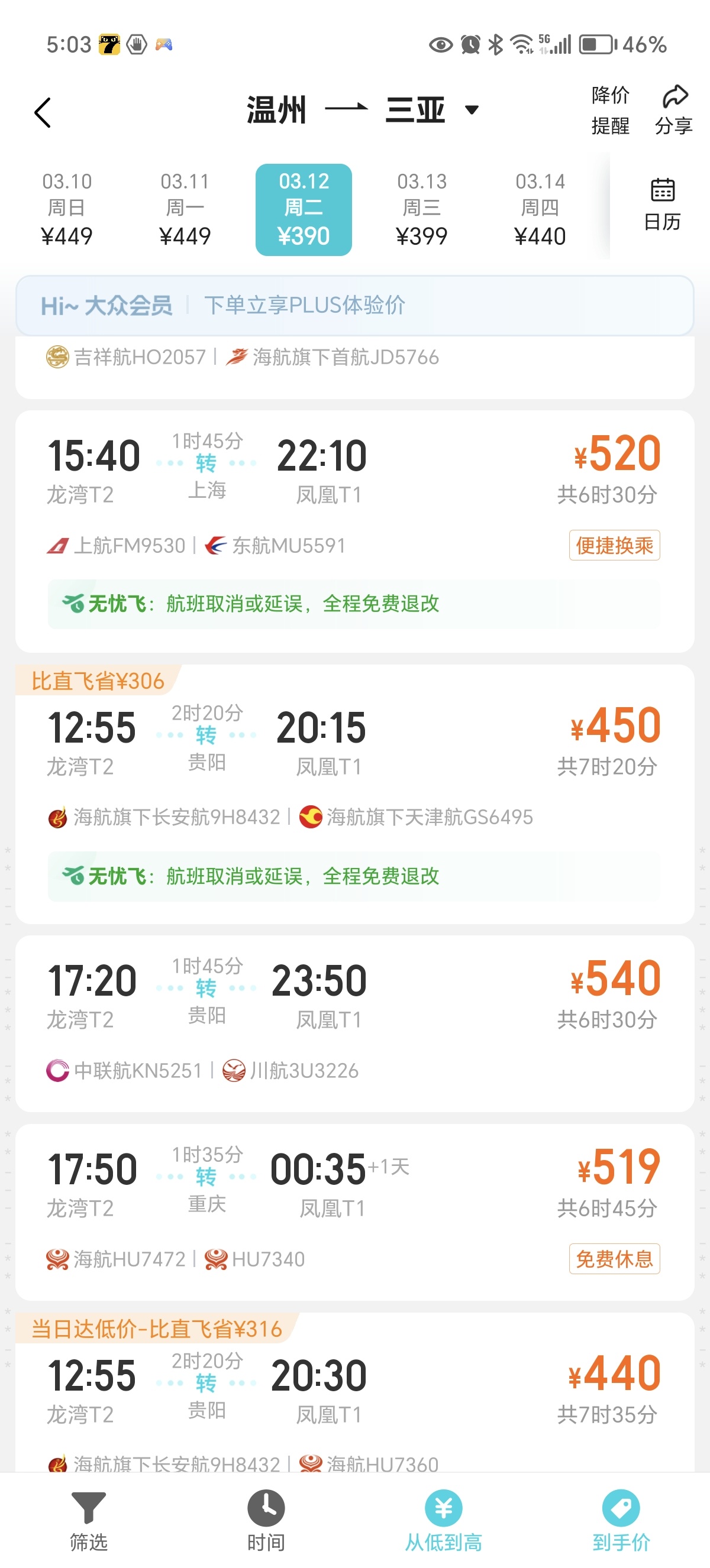Open the 温州 to 三亚 route dropdown

[472, 110]
